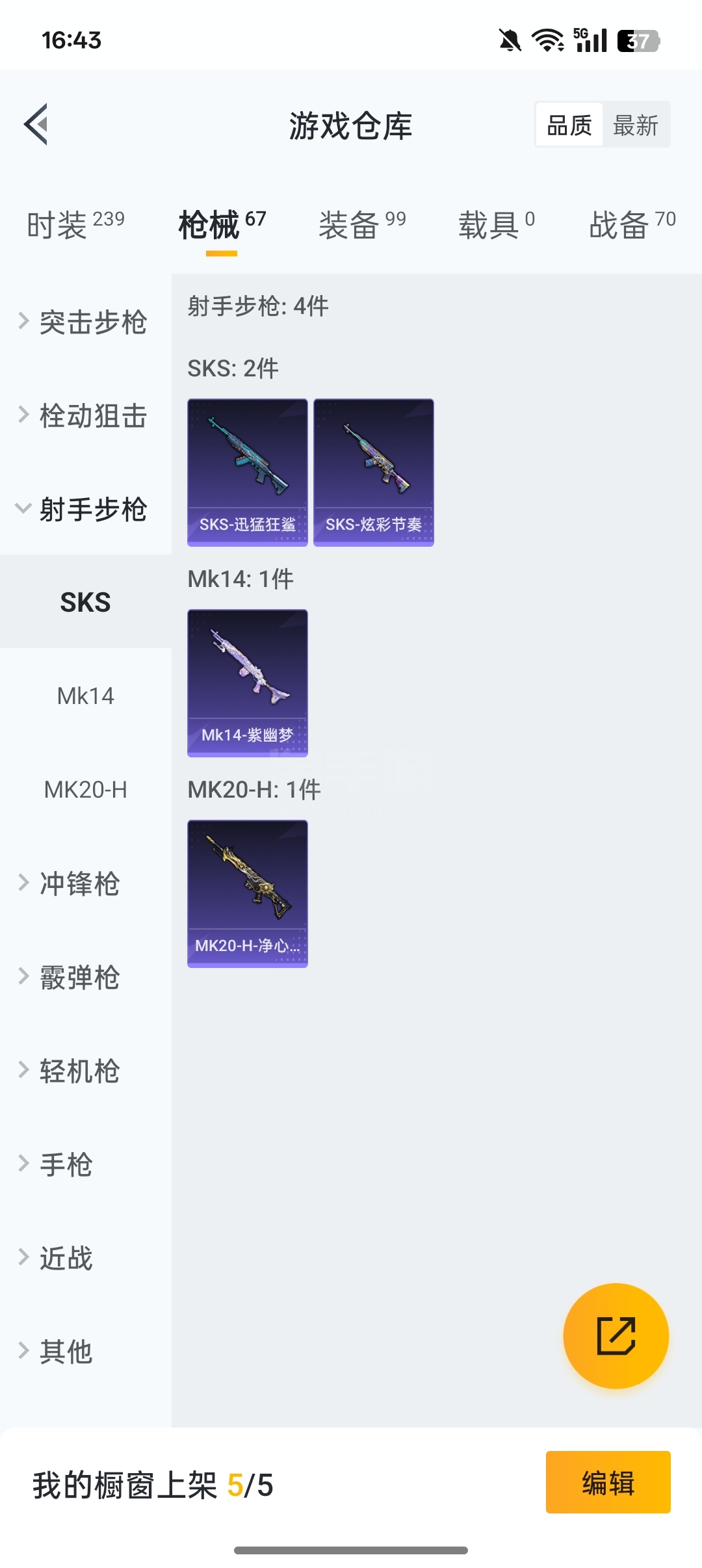Image resolution: width=702 pixels, height=1568 pixels.
Task: Switch to the 时装 tab
Action: click(75, 225)
